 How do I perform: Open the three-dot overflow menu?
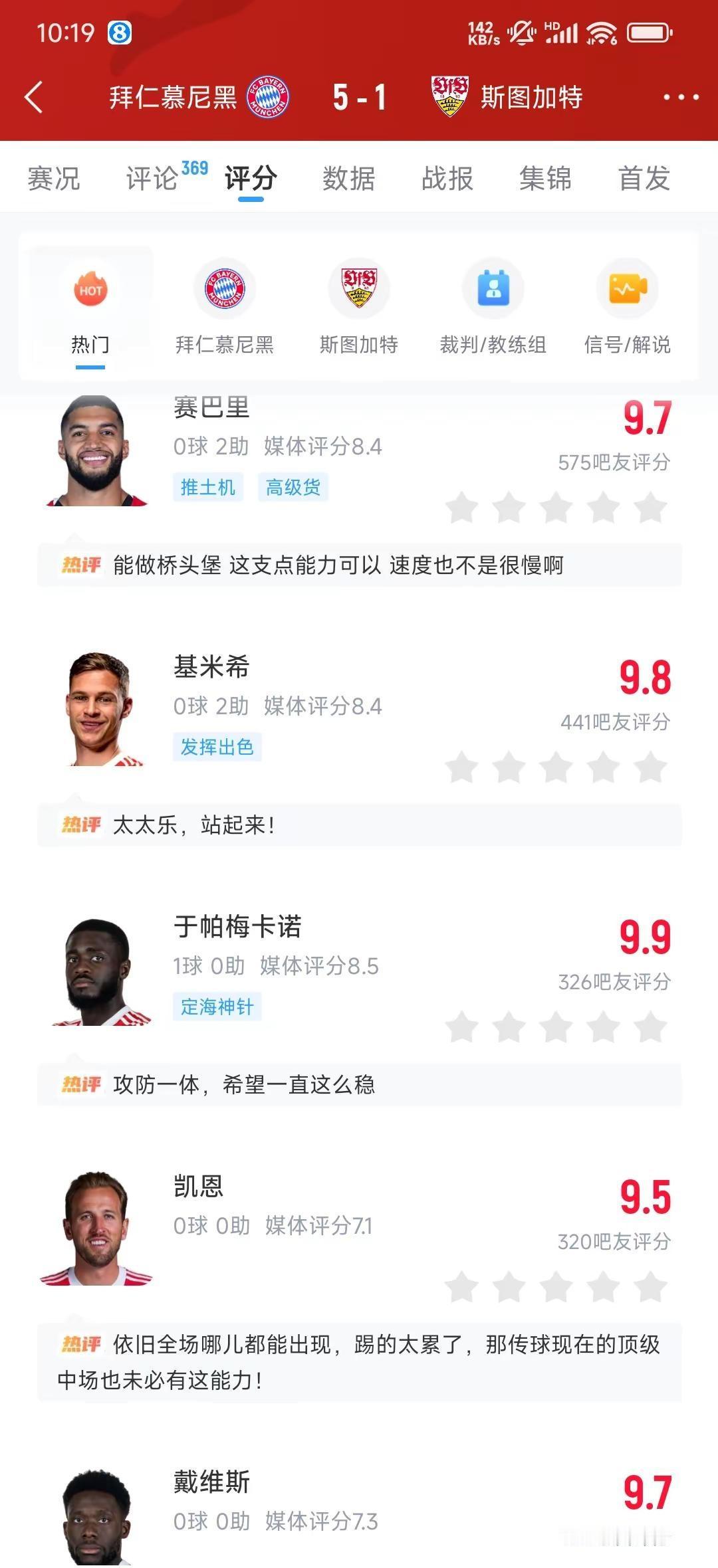click(x=681, y=97)
